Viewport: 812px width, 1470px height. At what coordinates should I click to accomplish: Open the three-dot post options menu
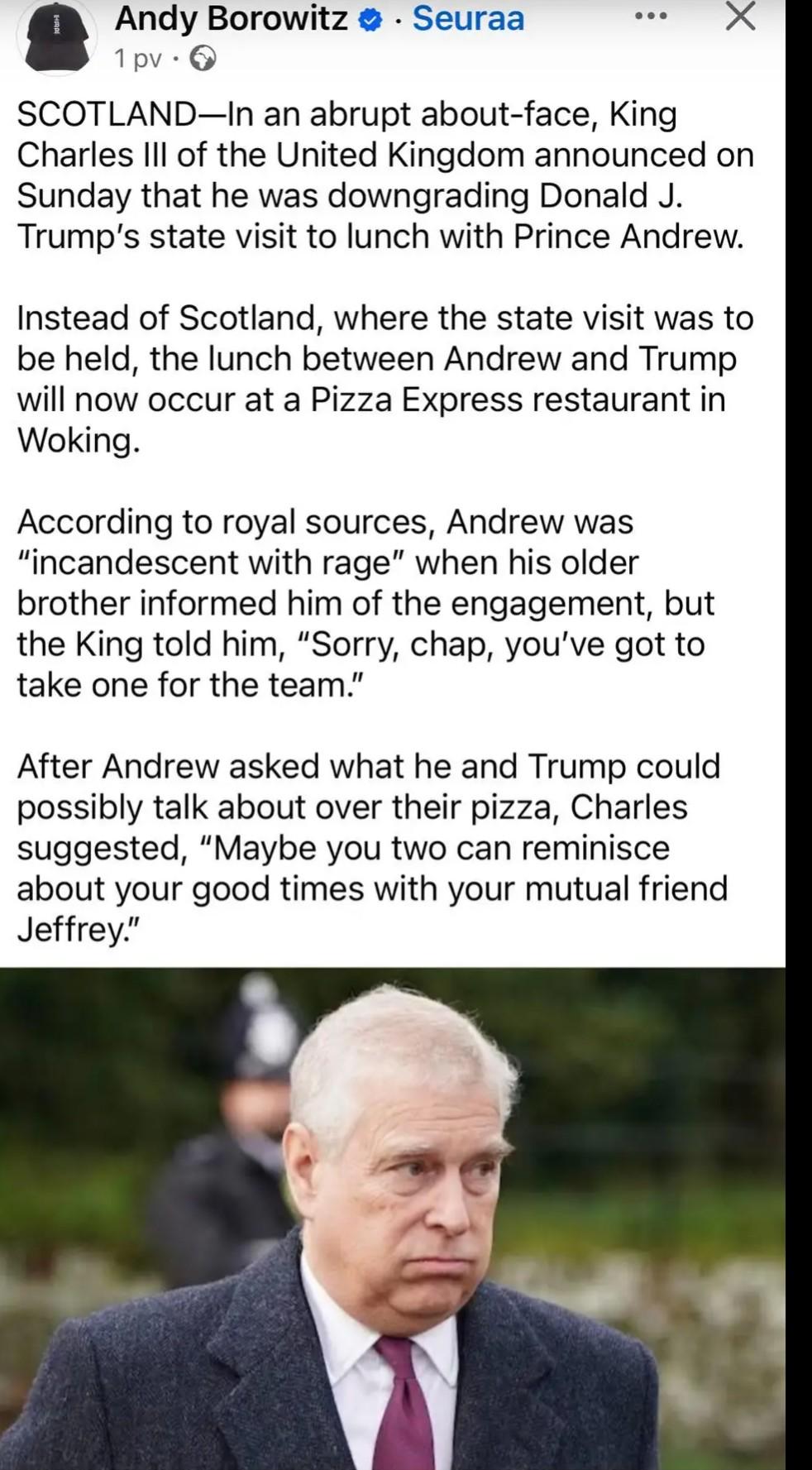[651, 17]
